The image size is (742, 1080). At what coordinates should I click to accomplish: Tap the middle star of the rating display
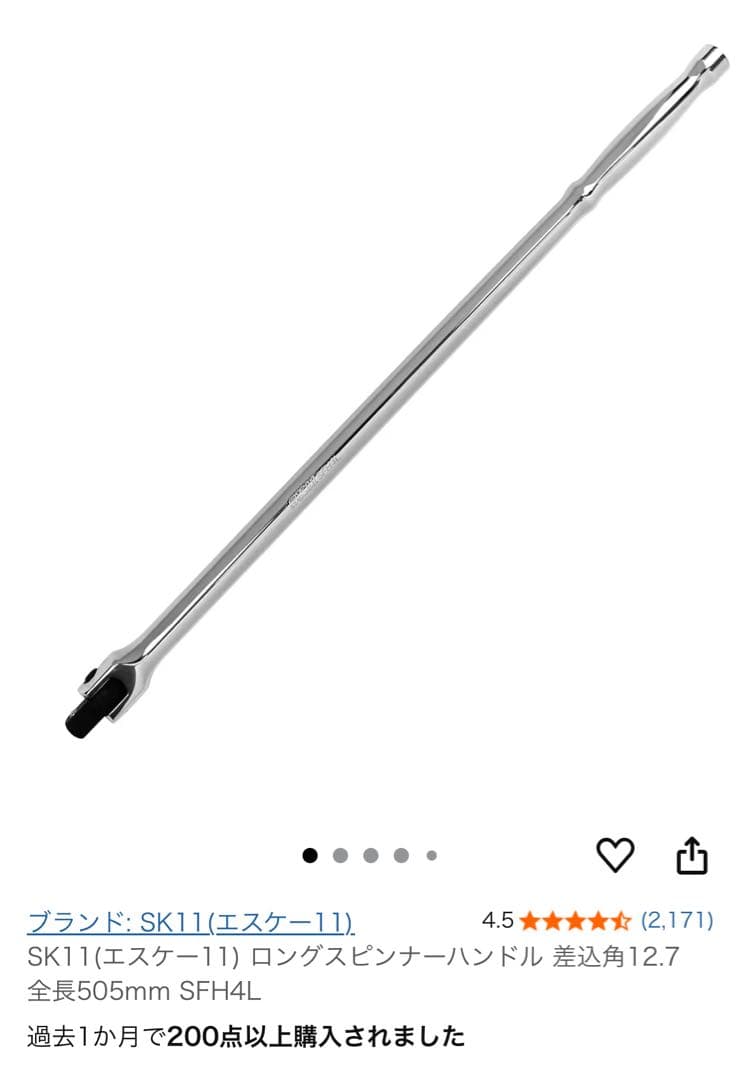577,918
